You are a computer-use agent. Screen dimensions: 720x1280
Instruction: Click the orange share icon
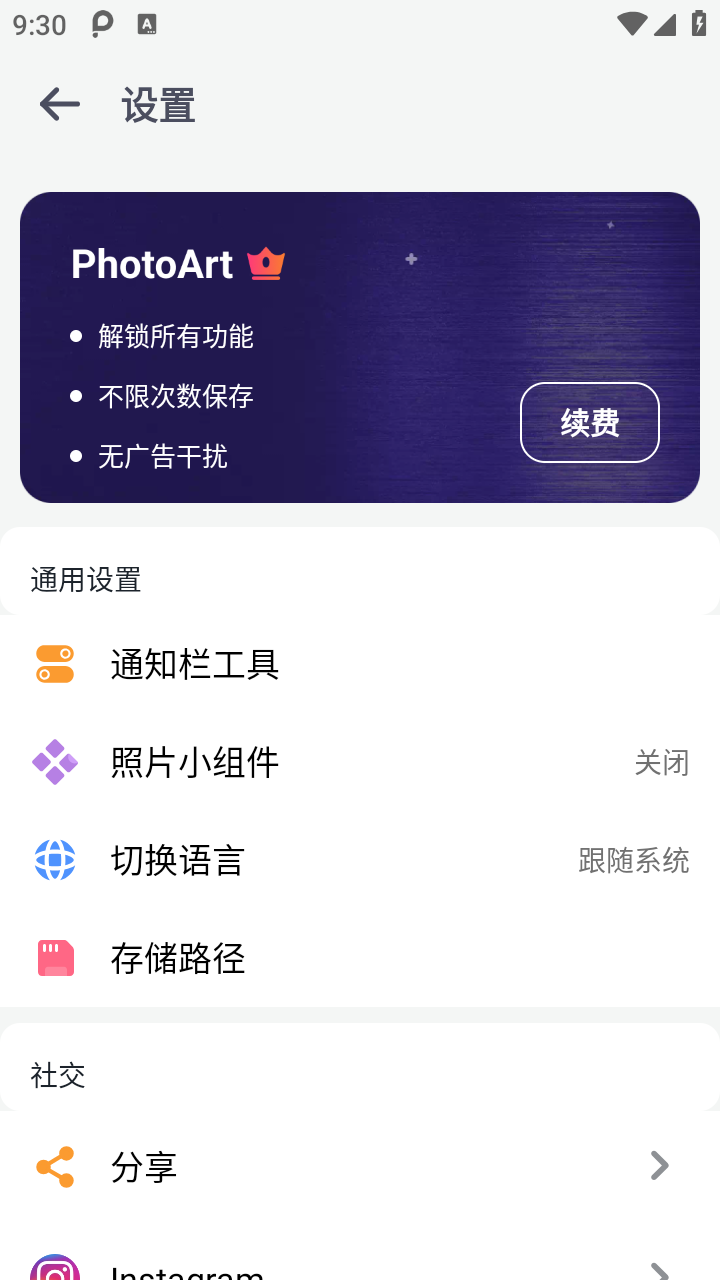(x=54, y=1165)
